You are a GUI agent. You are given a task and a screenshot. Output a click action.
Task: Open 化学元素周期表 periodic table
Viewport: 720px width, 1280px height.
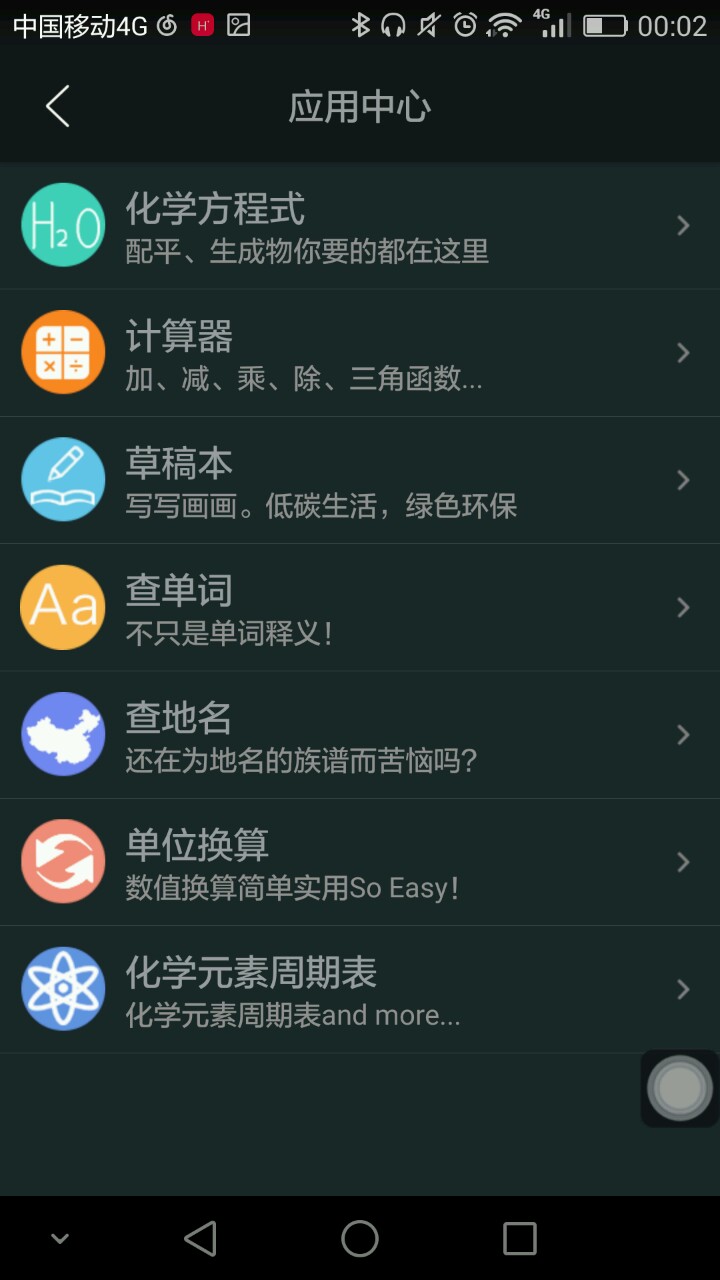click(360, 989)
